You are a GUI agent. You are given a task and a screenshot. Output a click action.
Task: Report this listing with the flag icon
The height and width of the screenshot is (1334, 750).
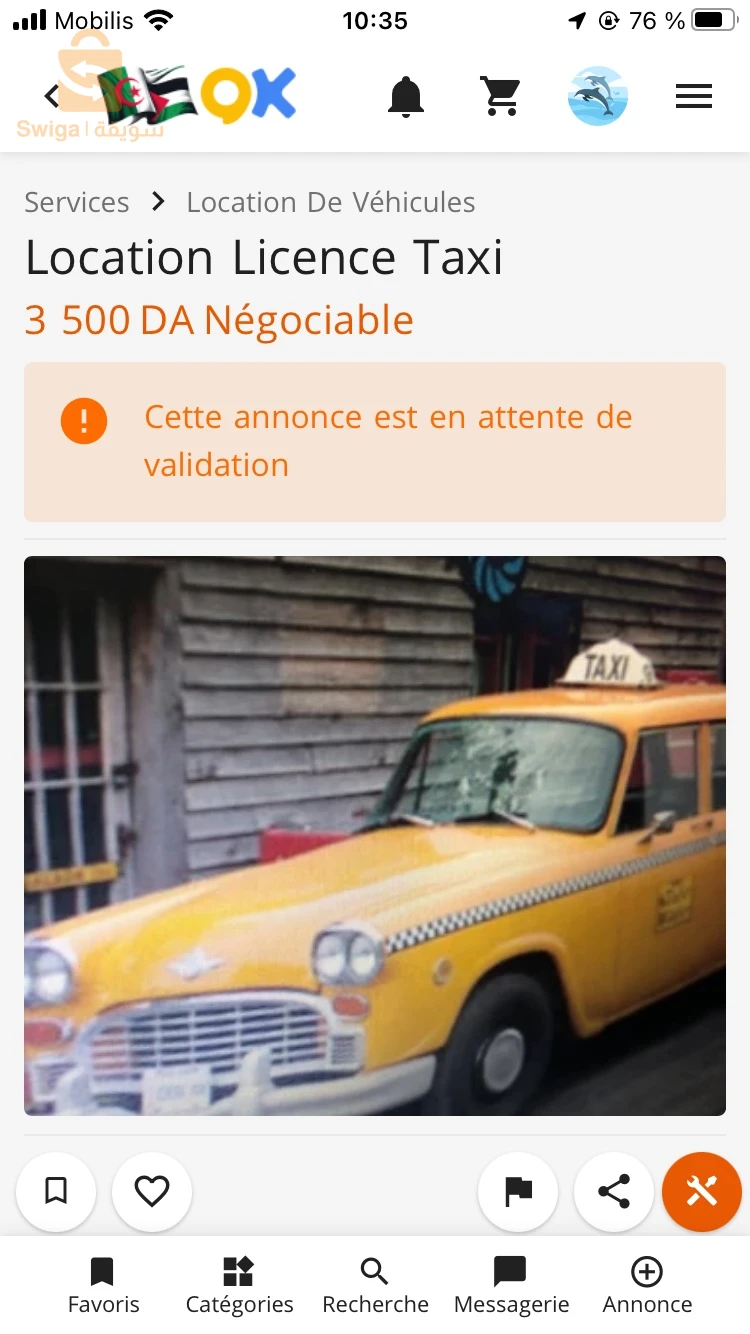click(x=517, y=1191)
